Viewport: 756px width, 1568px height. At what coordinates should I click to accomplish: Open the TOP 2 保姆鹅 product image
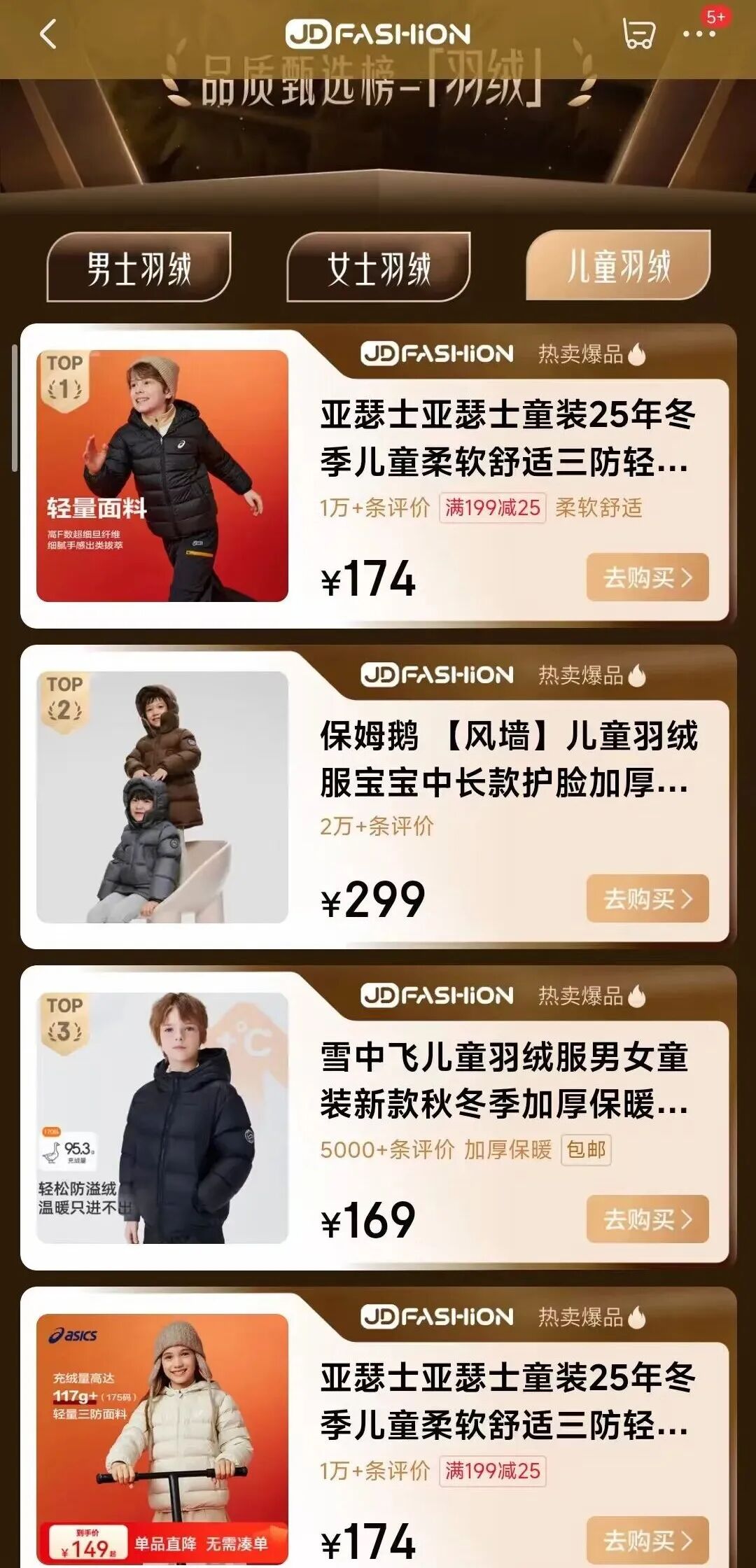(x=162, y=797)
